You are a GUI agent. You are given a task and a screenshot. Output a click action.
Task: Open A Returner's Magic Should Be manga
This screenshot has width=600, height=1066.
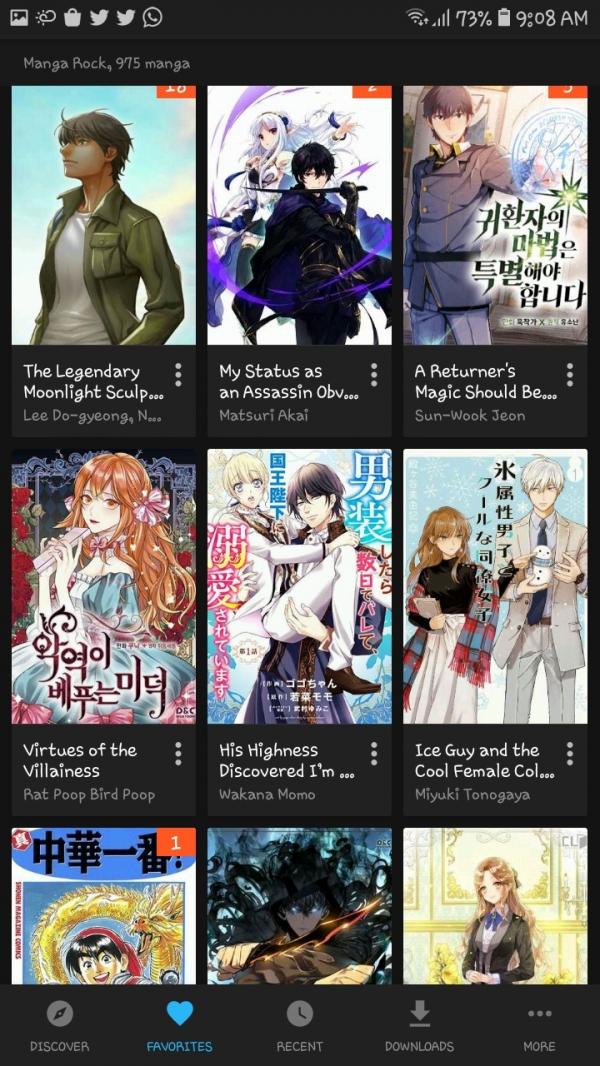(x=495, y=215)
